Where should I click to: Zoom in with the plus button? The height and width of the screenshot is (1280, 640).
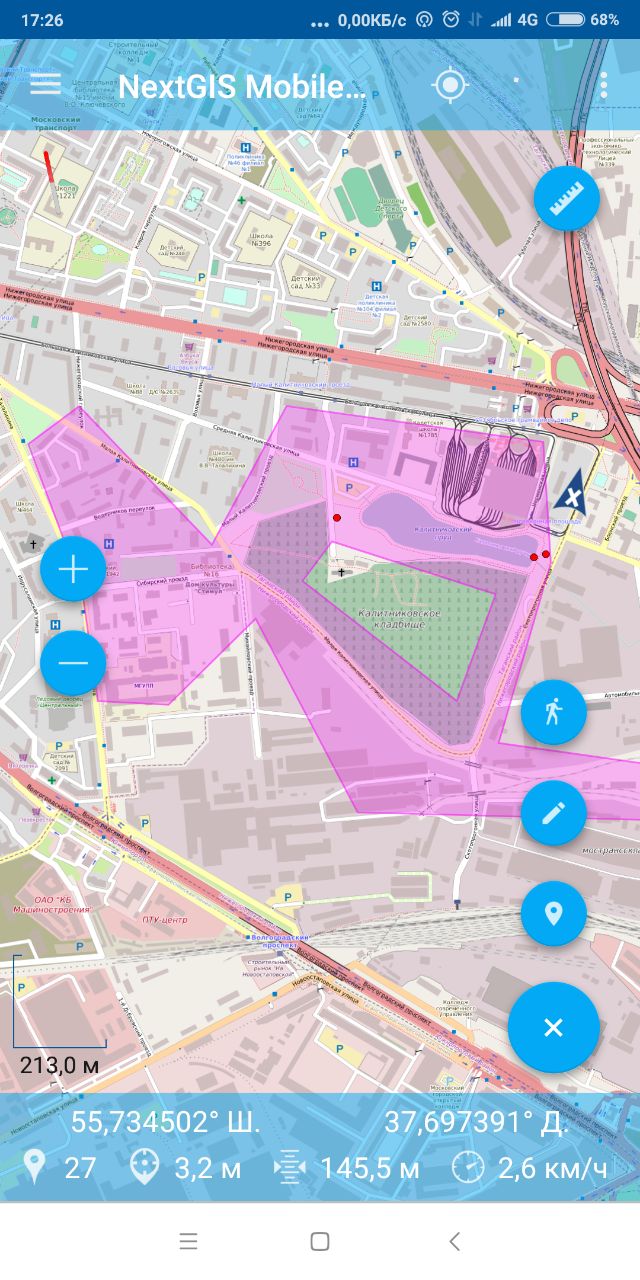click(73, 569)
